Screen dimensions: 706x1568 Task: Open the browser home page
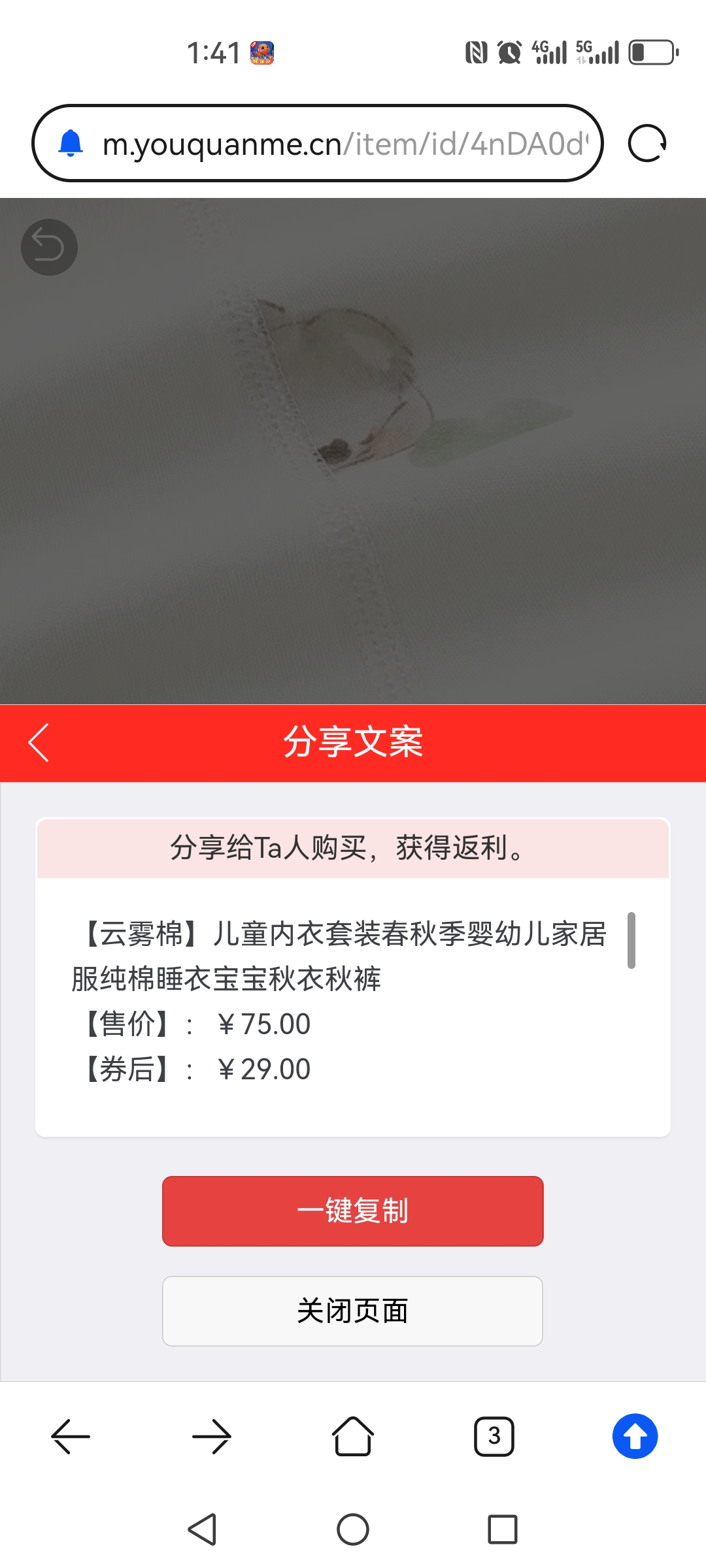(x=353, y=1436)
